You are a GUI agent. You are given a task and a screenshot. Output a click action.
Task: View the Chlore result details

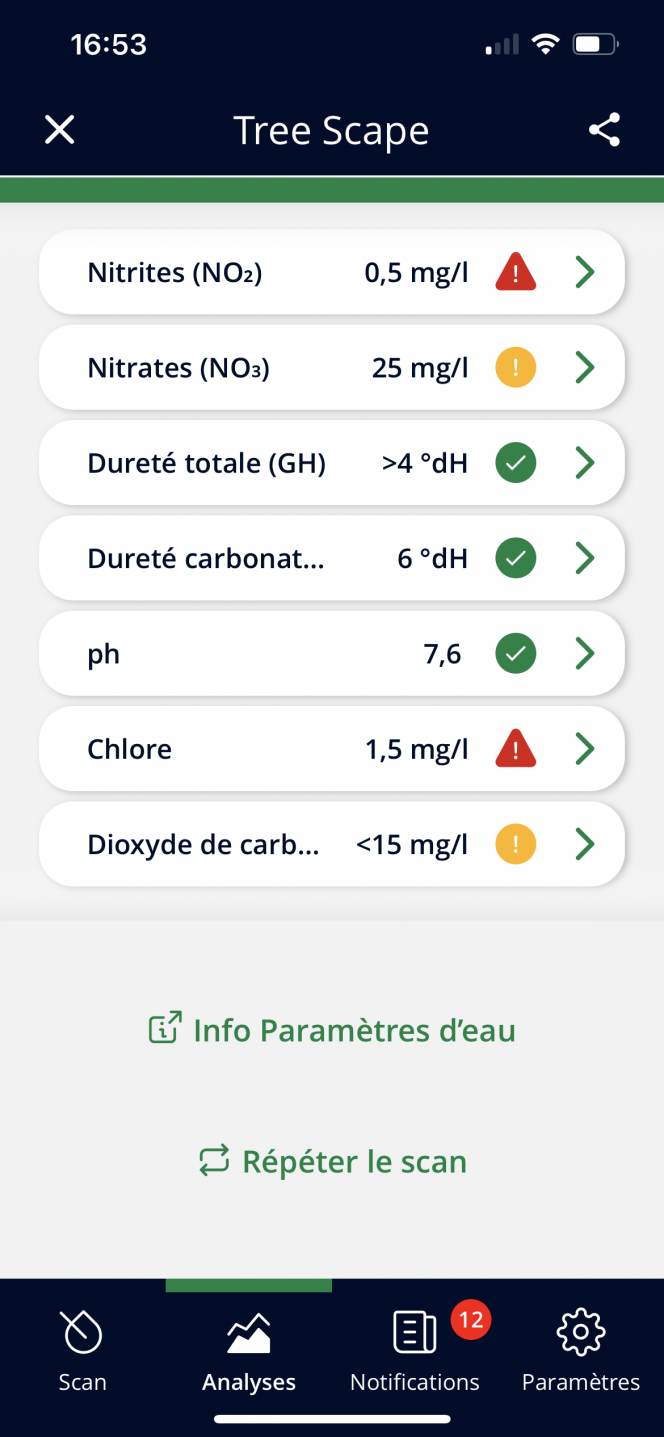pos(332,749)
